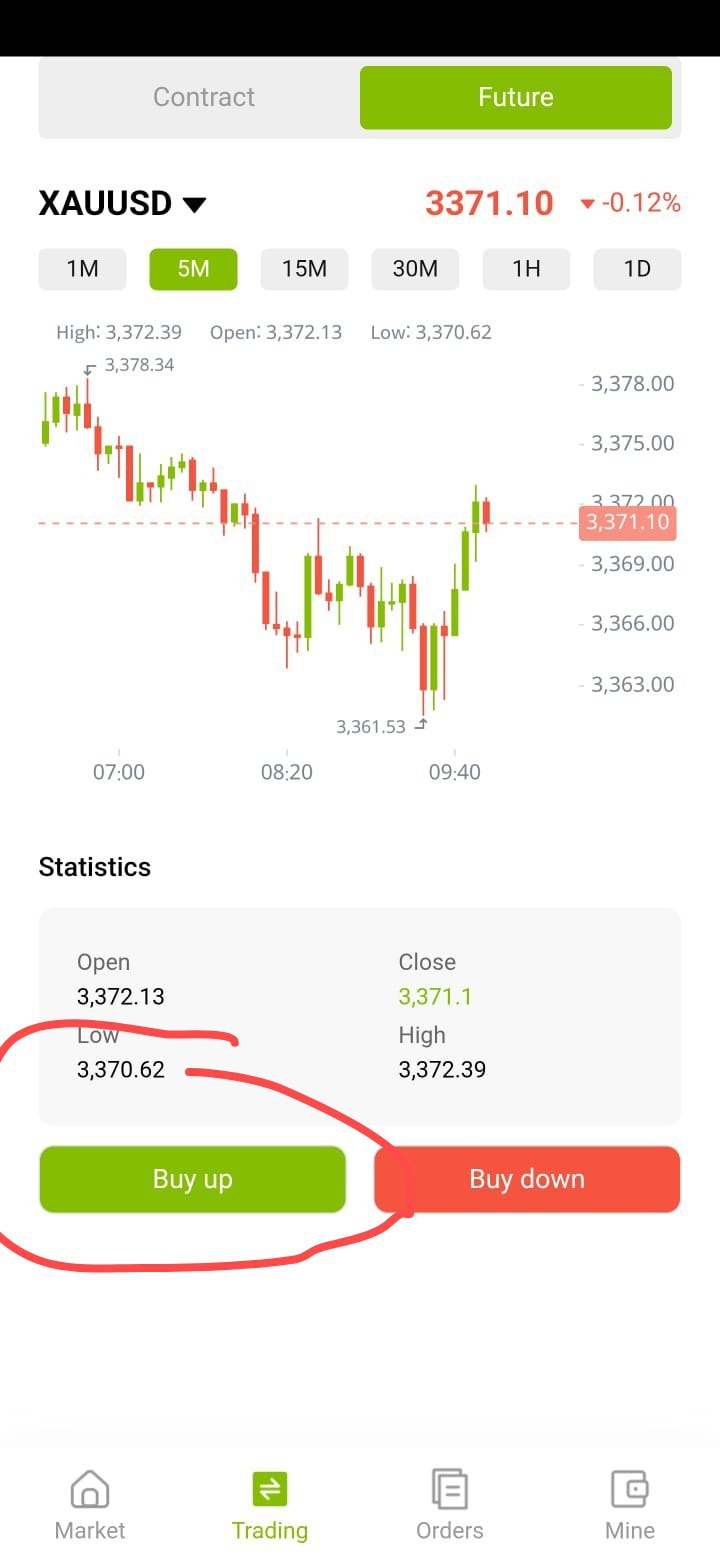Show the 1D chart interval
This screenshot has height=1560, width=720.
(637, 269)
